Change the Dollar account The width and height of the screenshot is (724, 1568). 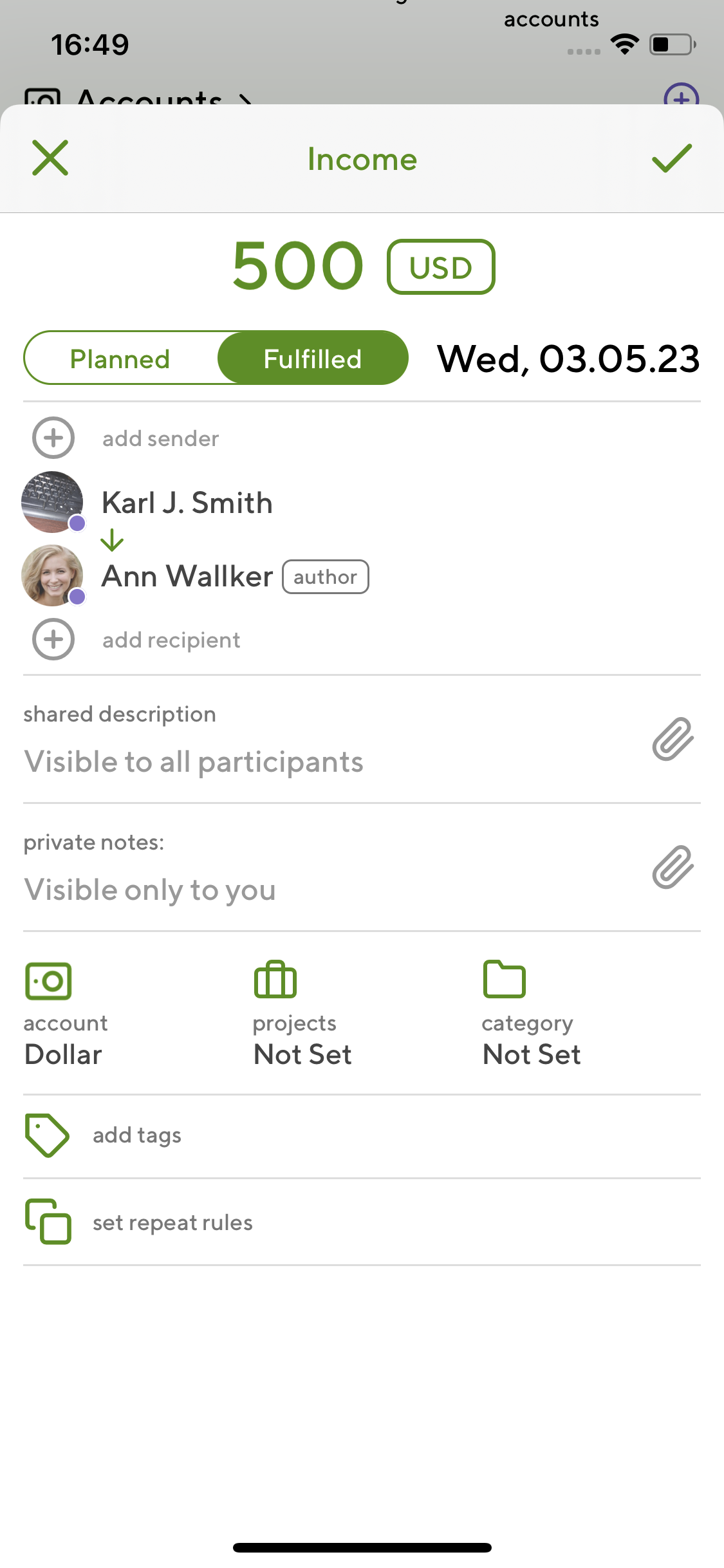64,1016
